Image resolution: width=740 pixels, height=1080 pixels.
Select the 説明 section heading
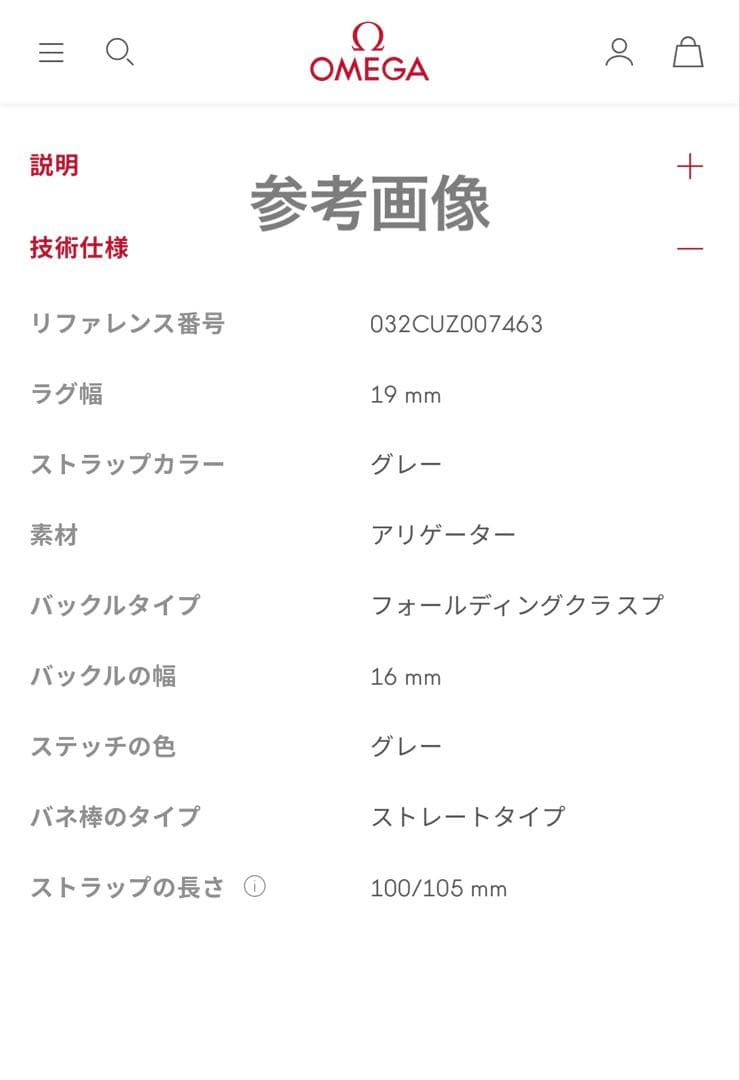(53, 165)
